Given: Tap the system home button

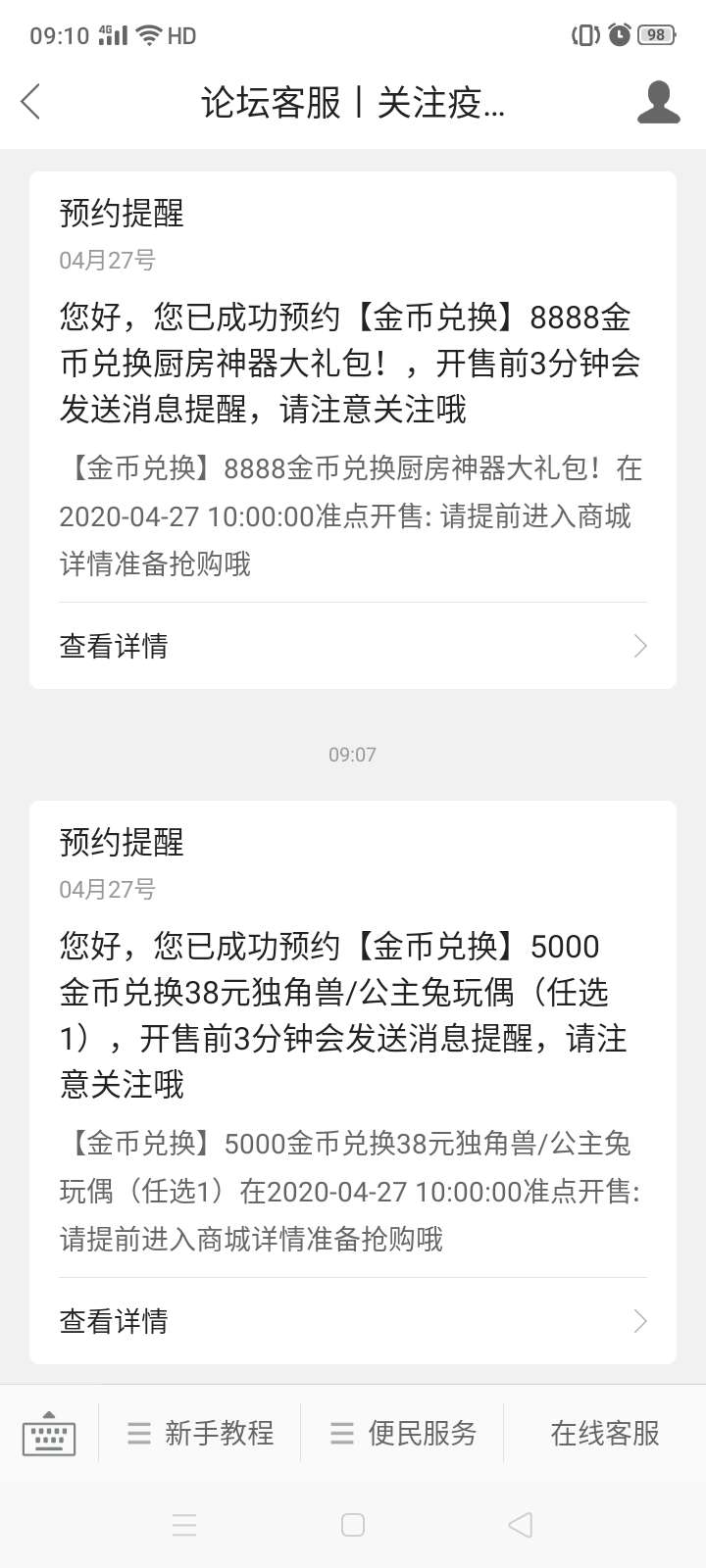Looking at the screenshot, I should click(353, 1525).
